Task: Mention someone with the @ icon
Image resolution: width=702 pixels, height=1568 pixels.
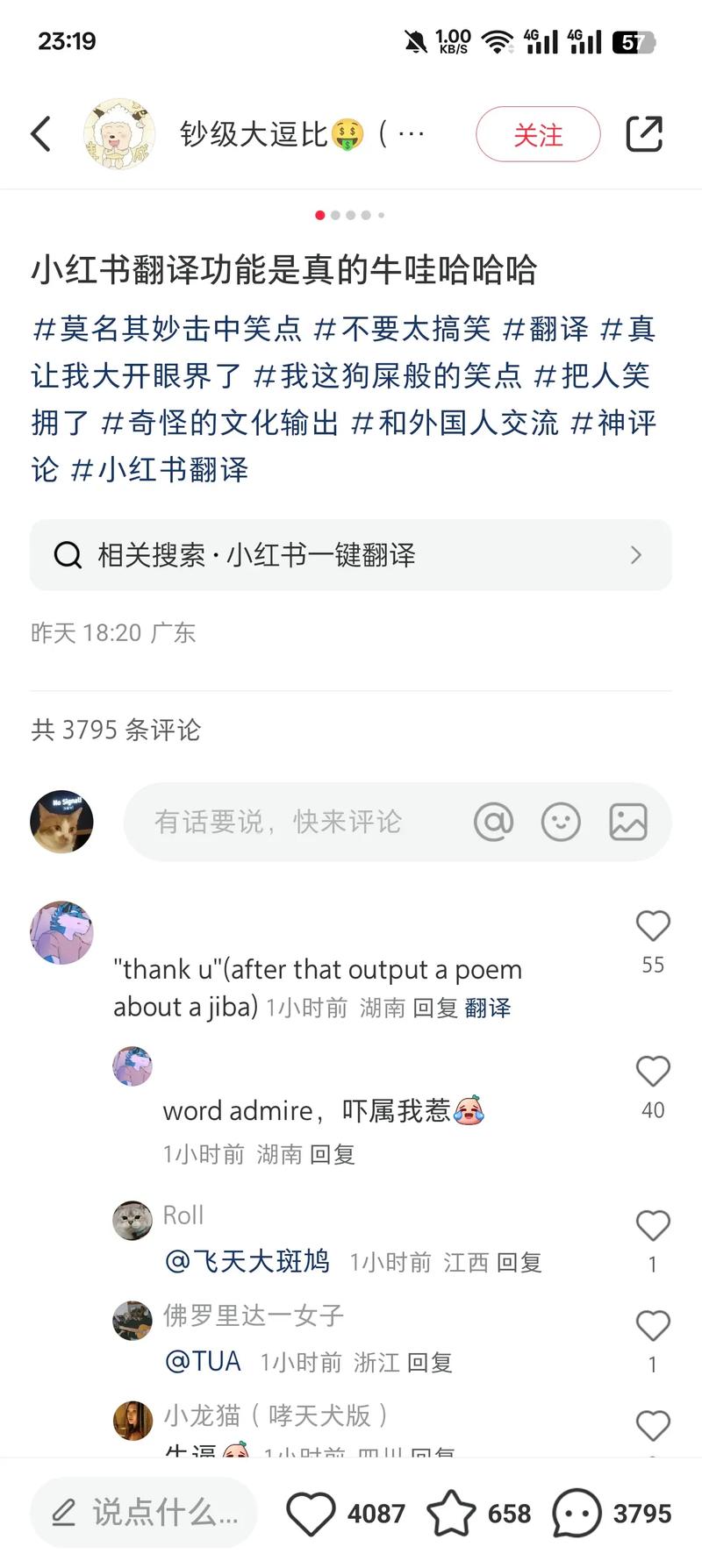Action: [493, 822]
